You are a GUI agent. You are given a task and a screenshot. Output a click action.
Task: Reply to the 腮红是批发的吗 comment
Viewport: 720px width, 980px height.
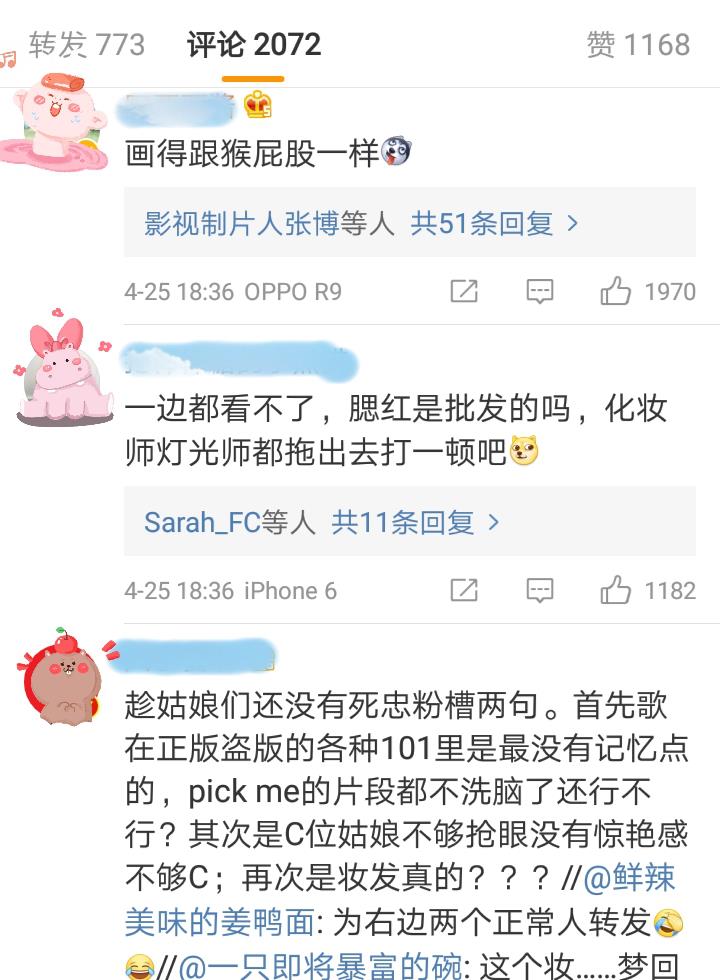540,590
